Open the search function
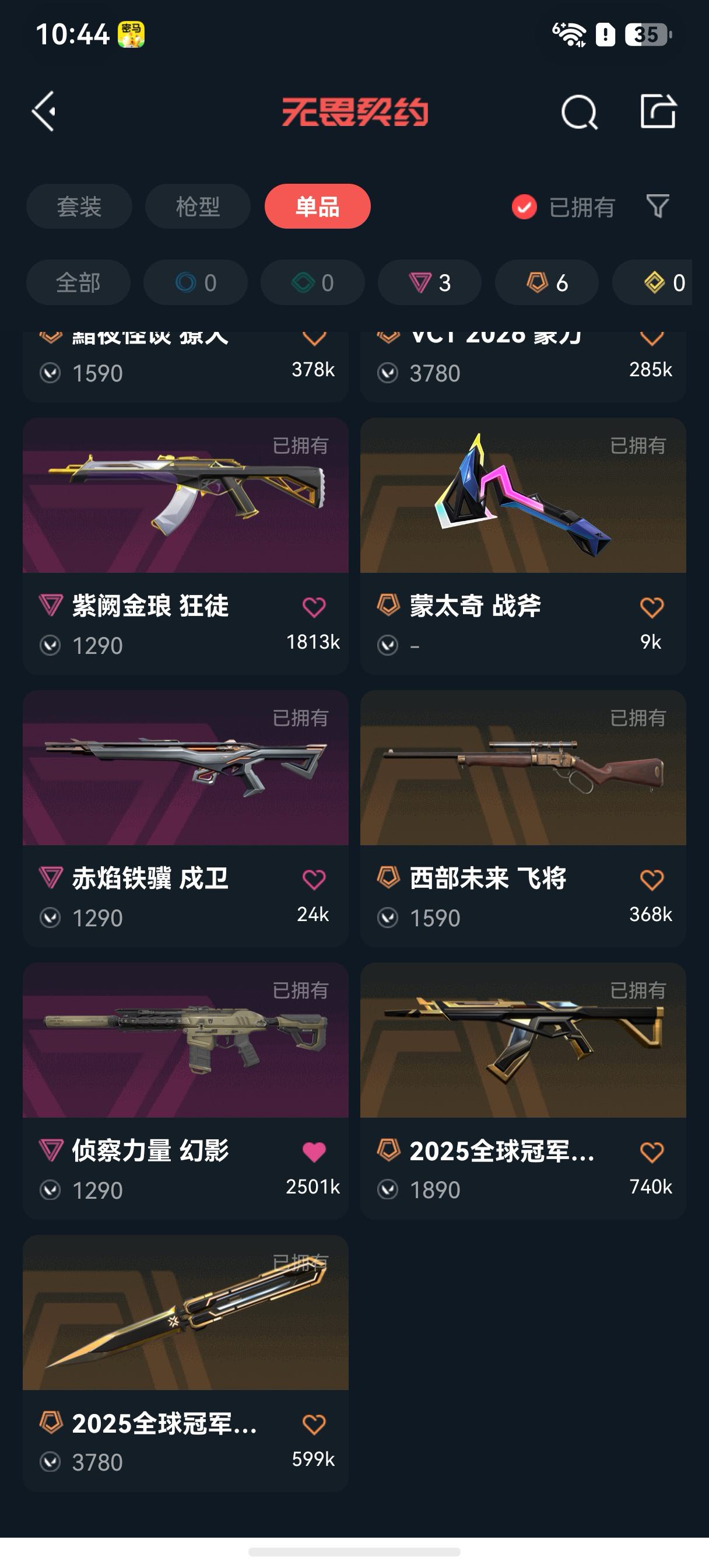Viewport: 709px width, 1568px height. click(579, 113)
